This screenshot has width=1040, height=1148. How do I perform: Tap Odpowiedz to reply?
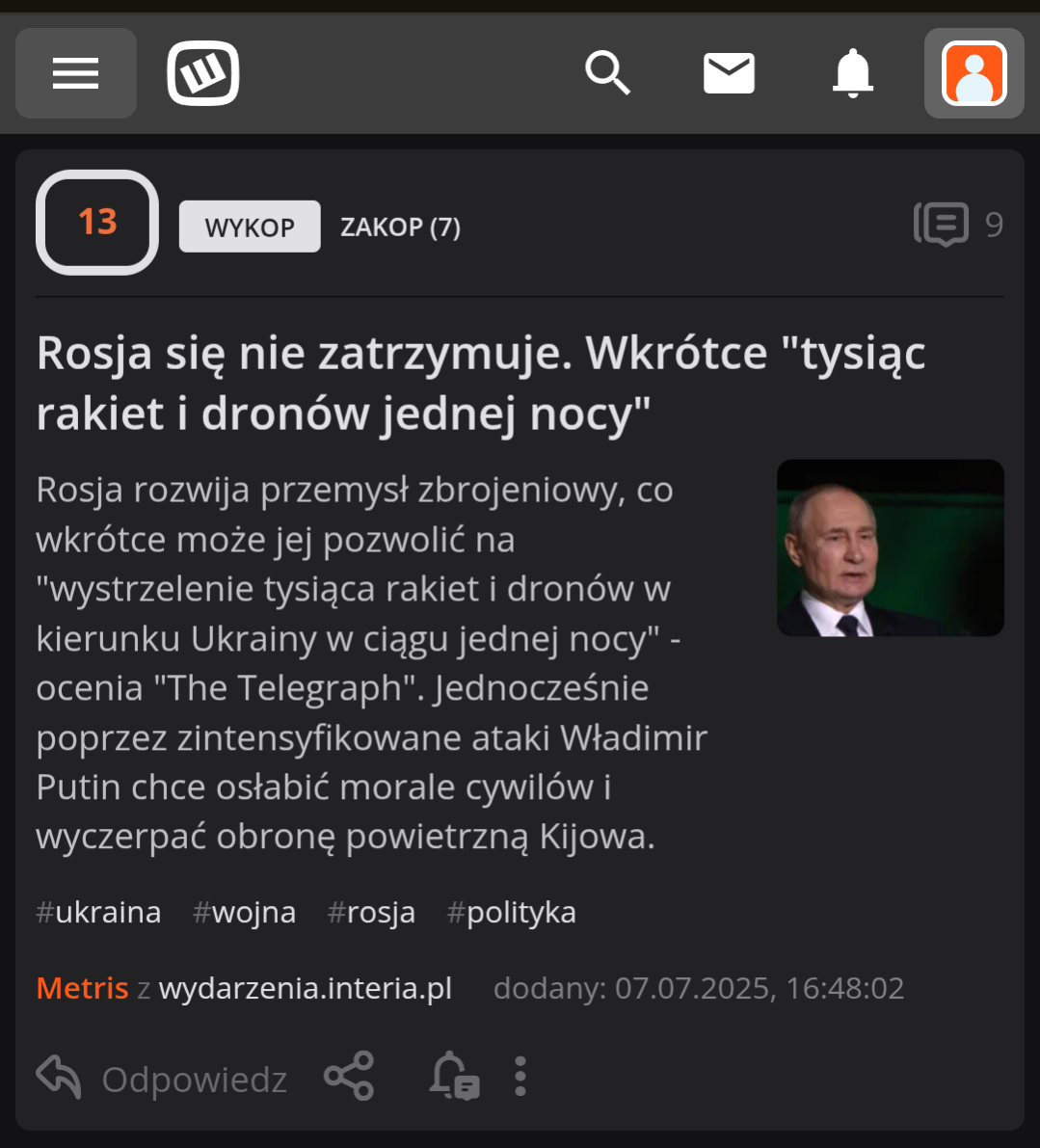[x=162, y=1079]
